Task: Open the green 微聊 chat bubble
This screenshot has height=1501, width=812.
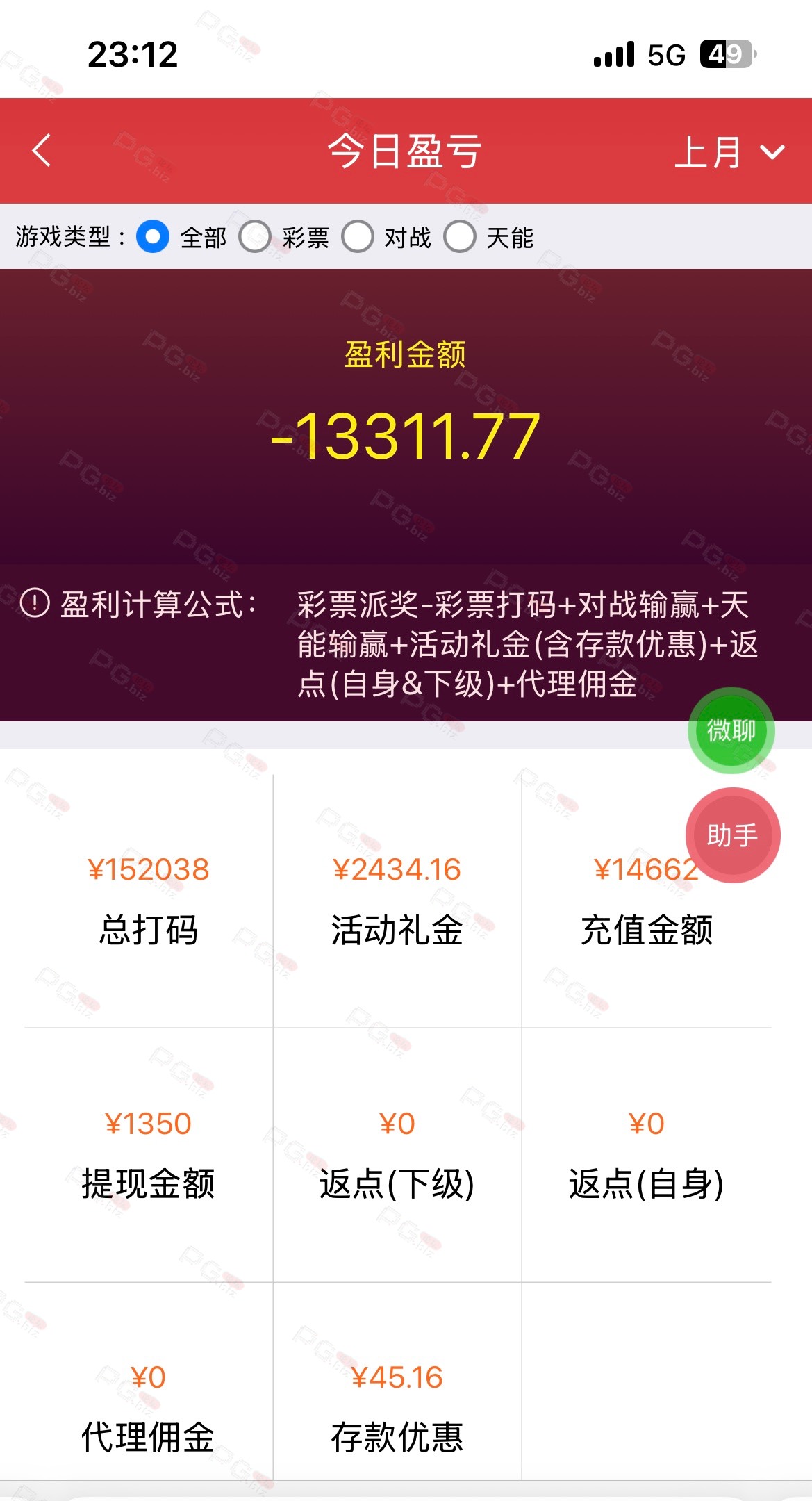Action: click(731, 730)
